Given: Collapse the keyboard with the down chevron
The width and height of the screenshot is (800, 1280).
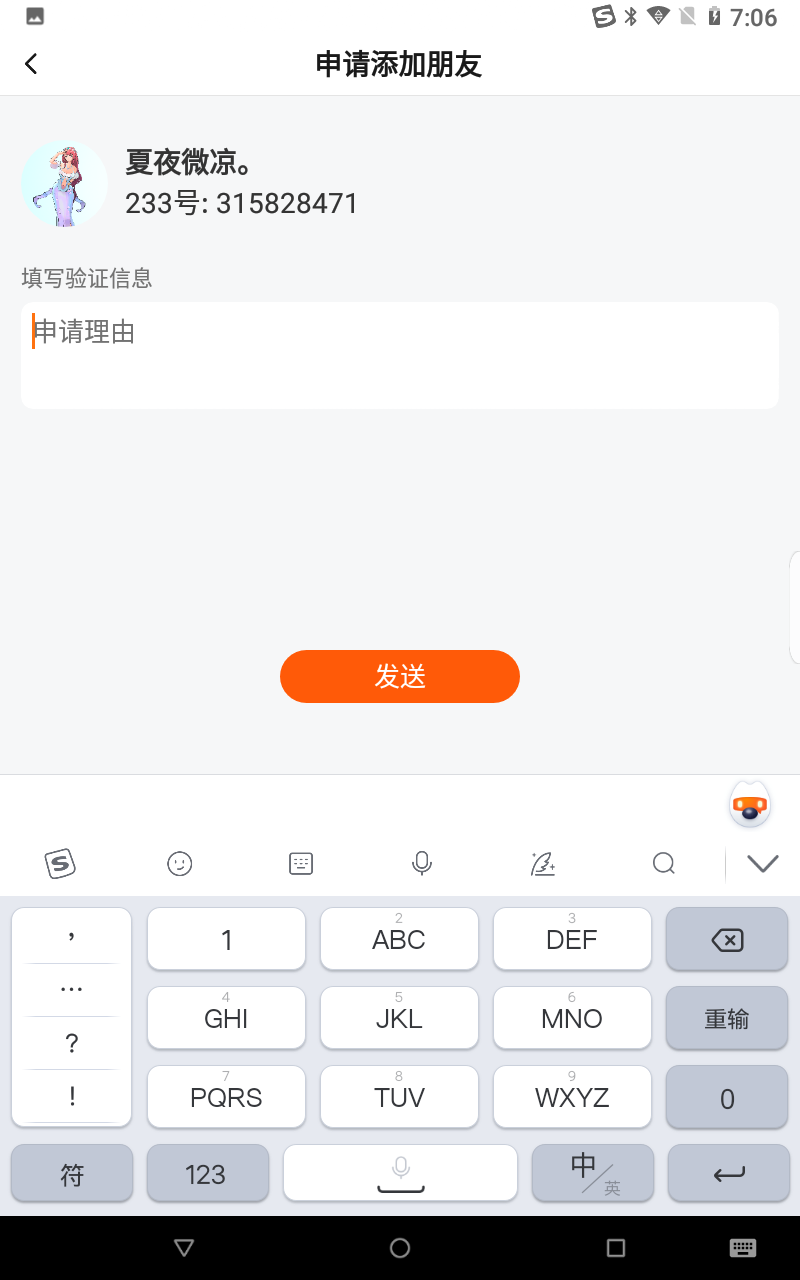Looking at the screenshot, I should click(763, 863).
